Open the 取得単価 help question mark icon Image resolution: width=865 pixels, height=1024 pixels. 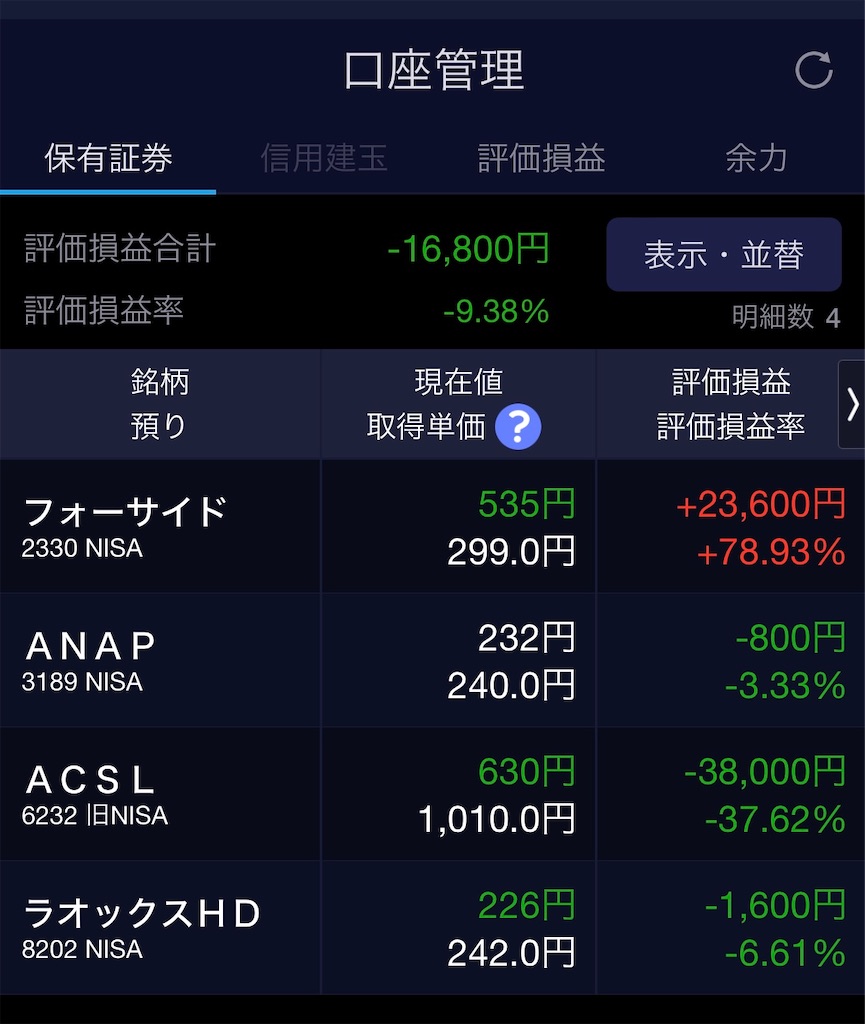tap(517, 425)
